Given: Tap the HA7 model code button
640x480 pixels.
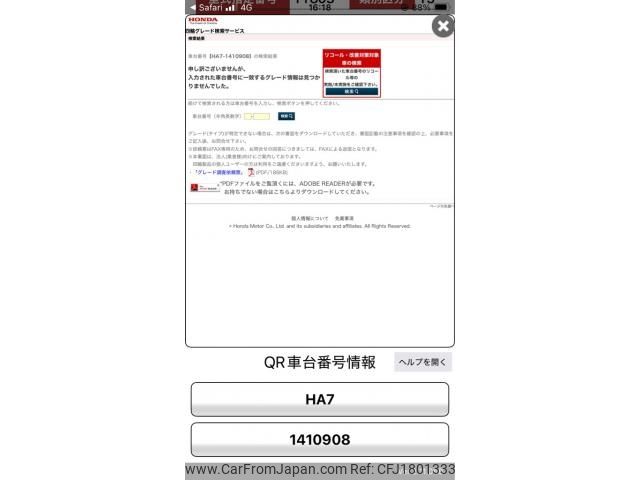Looking at the screenshot, I should [x=320, y=400].
